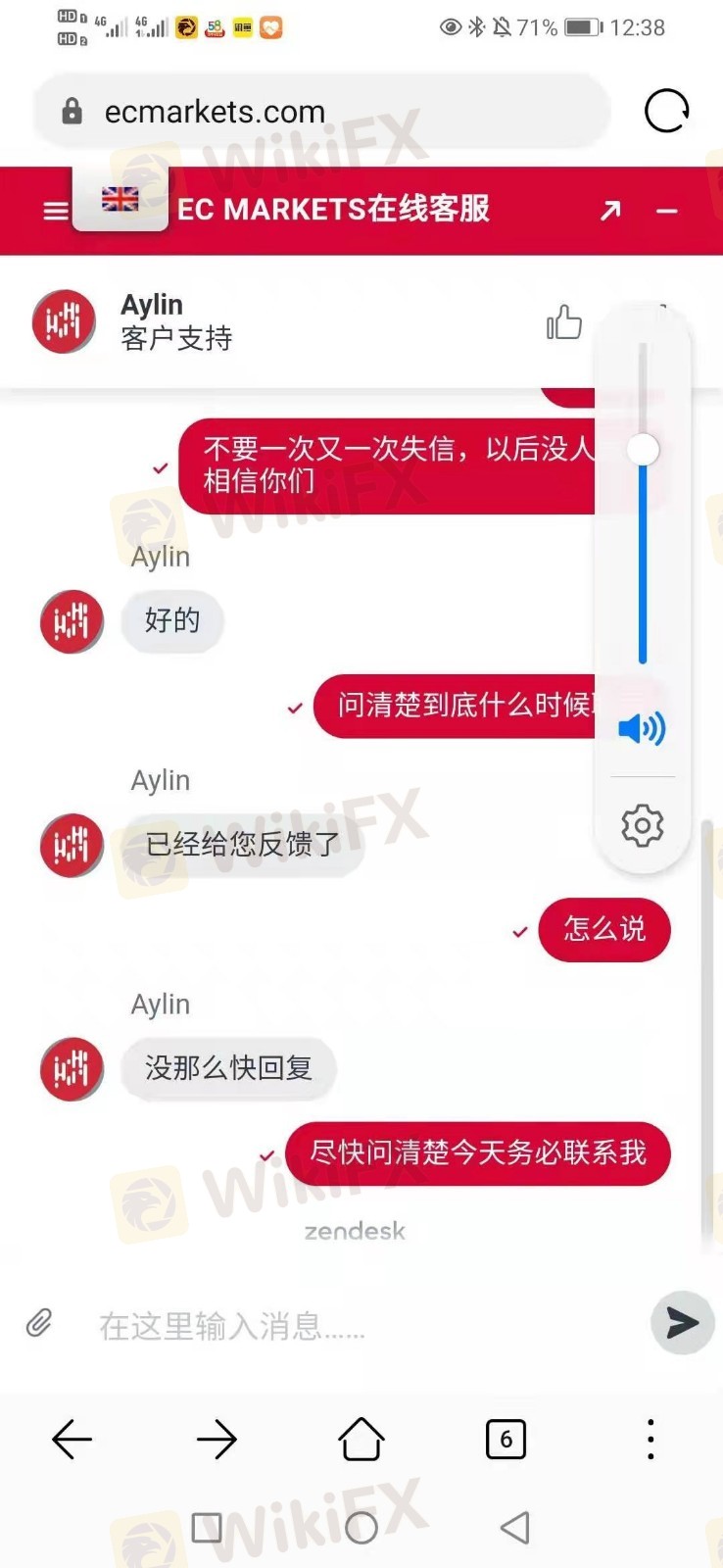Tap the system back triangle

point(515,1527)
